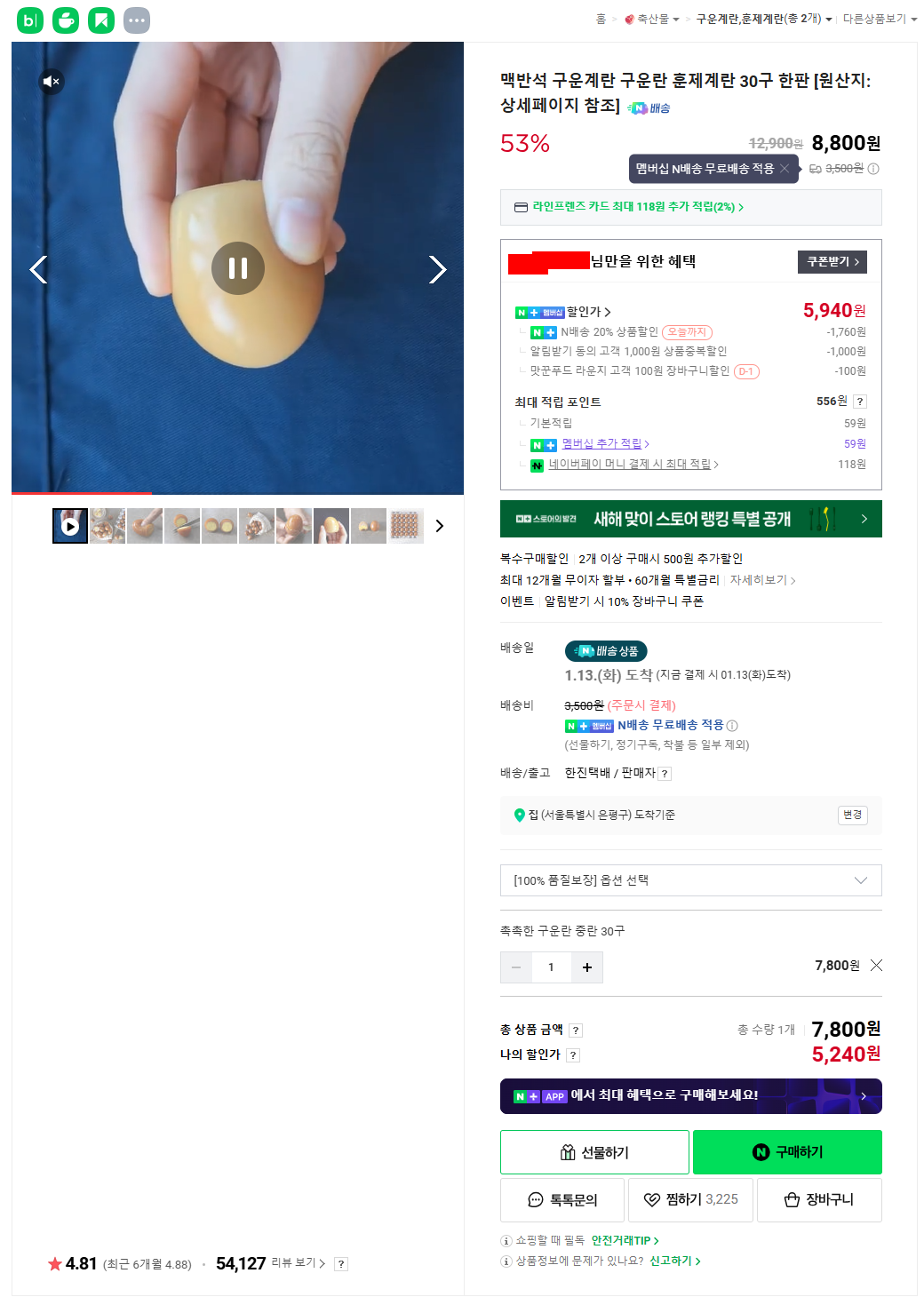The width and height of the screenshot is (924, 1313).
Task: Add to wishlist with 찜하기
Action: (690, 1200)
